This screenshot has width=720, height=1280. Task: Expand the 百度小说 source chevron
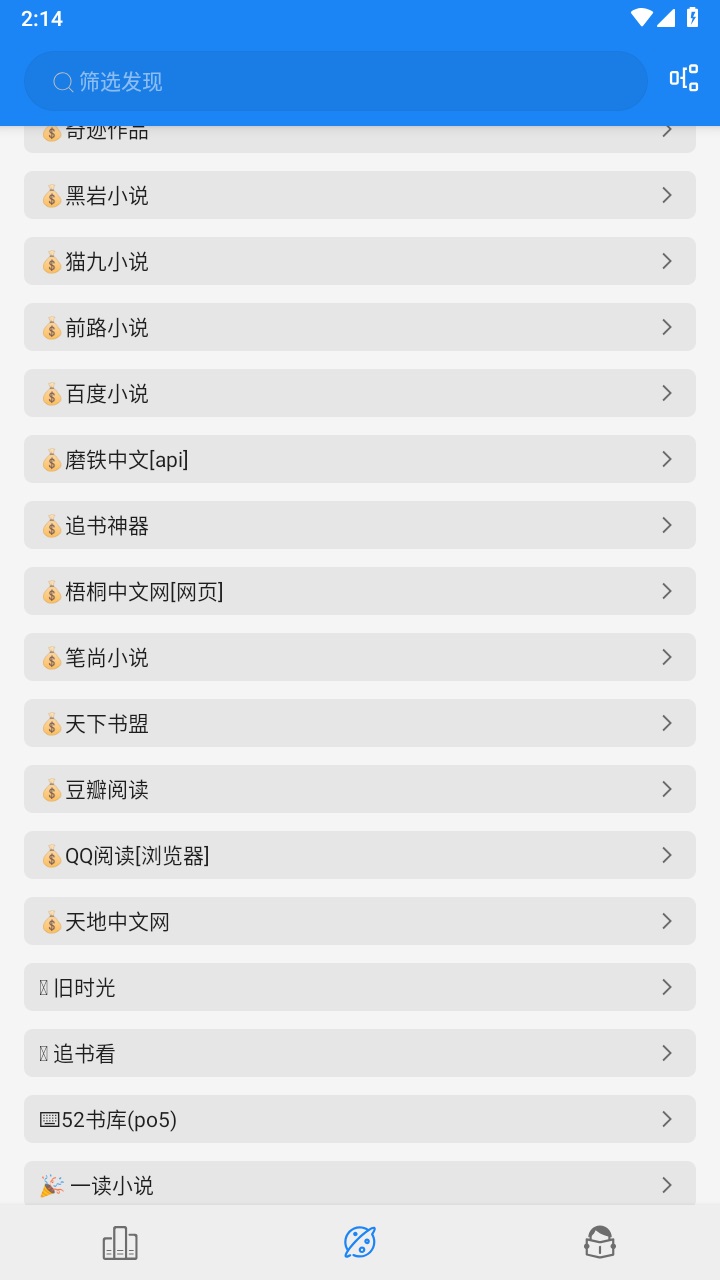667,393
